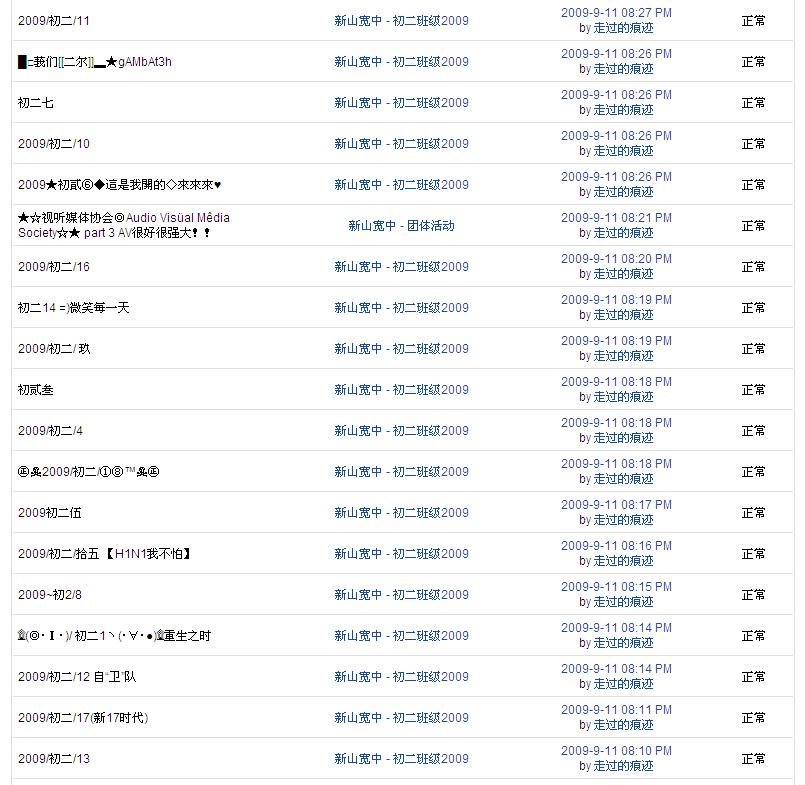Open the thread with 【H1N1我不怕】
This screenshot has width=805, height=785.
point(104,554)
